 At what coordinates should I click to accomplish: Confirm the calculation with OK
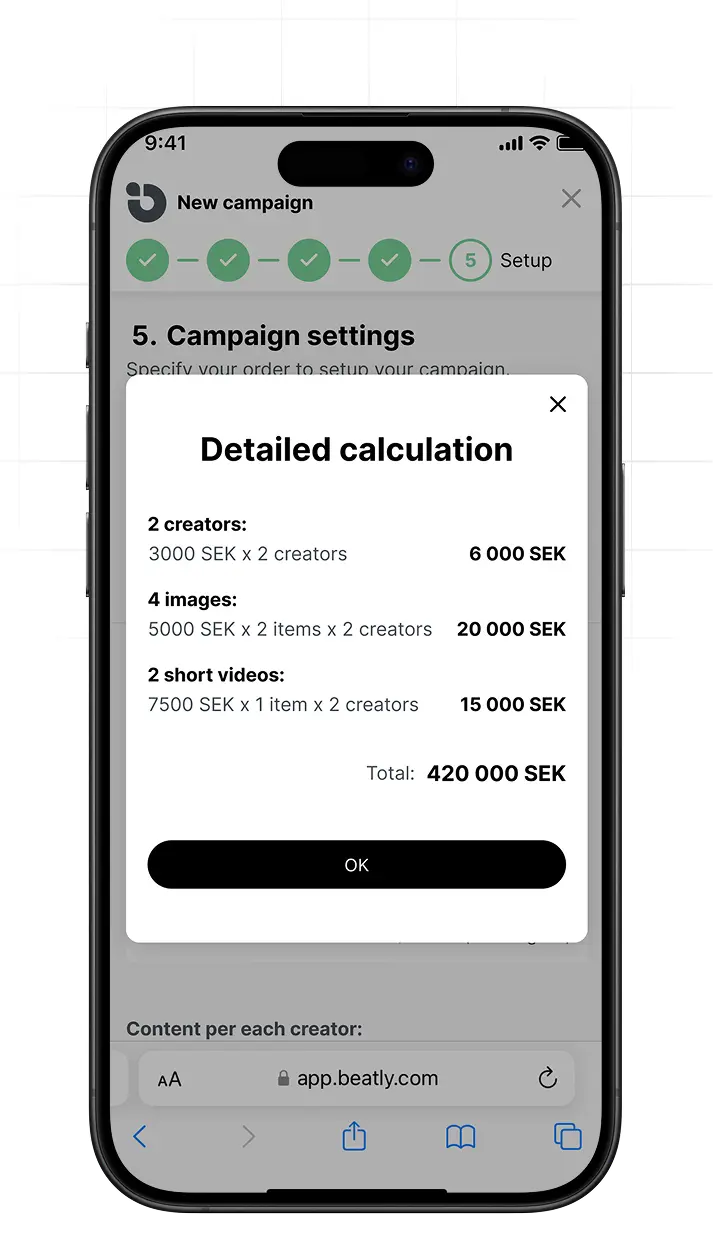356,865
